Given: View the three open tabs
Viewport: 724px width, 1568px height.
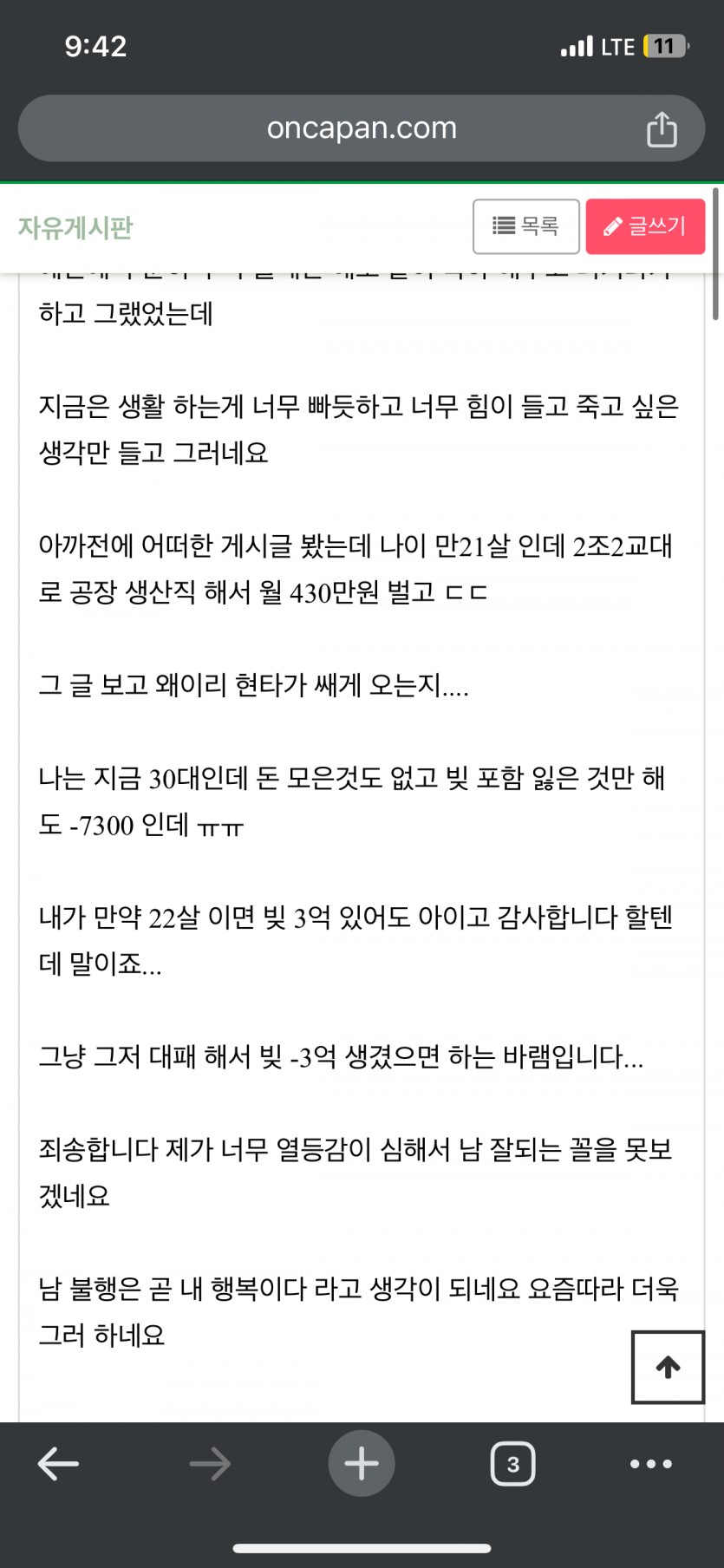Looking at the screenshot, I should click(x=512, y=1464).
